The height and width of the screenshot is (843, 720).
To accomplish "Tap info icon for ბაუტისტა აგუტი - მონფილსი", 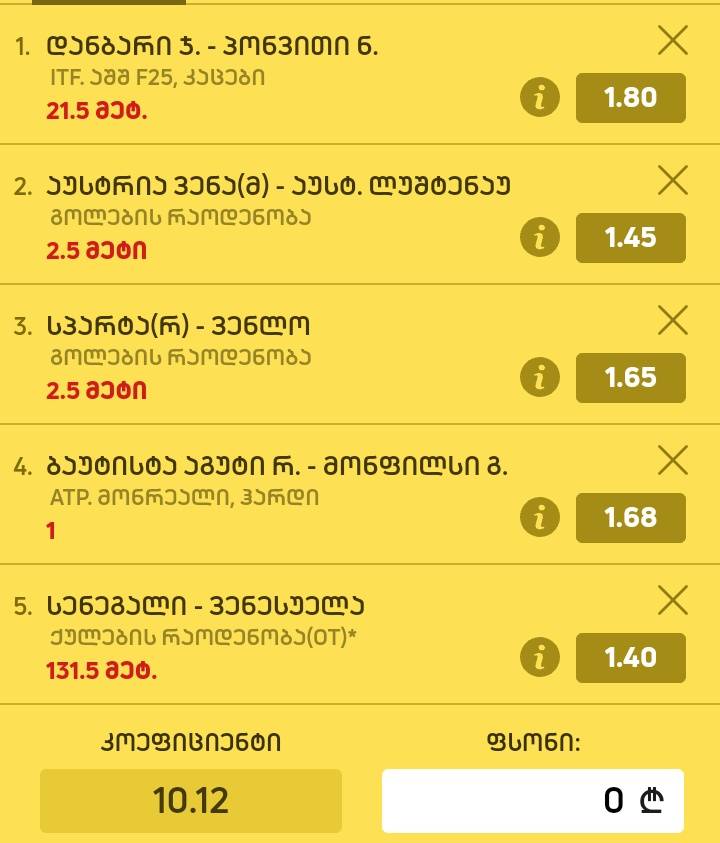I will pos(540,518).
